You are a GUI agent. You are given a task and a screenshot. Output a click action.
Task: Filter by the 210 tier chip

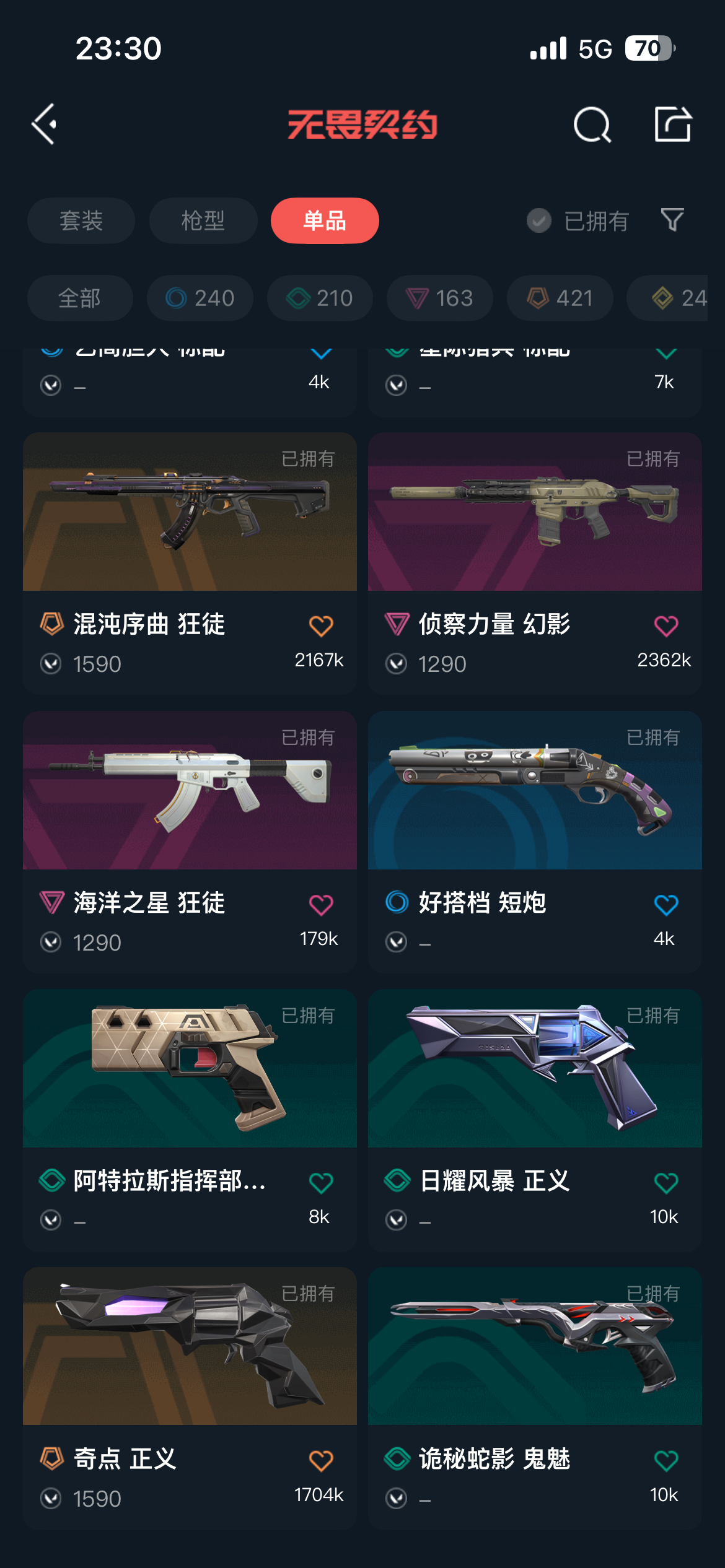coord(320,298)
